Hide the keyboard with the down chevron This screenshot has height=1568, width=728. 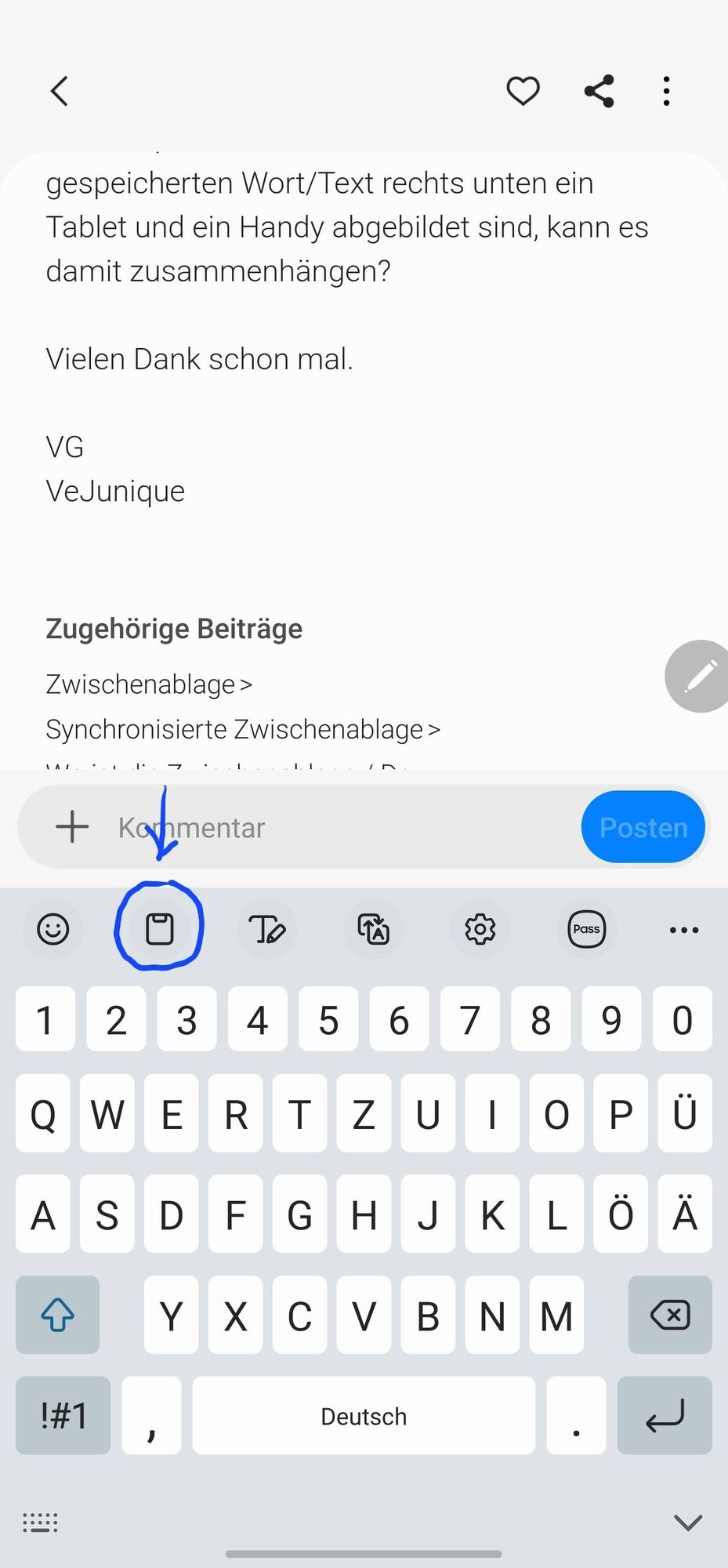click(x=687, y=1523)
